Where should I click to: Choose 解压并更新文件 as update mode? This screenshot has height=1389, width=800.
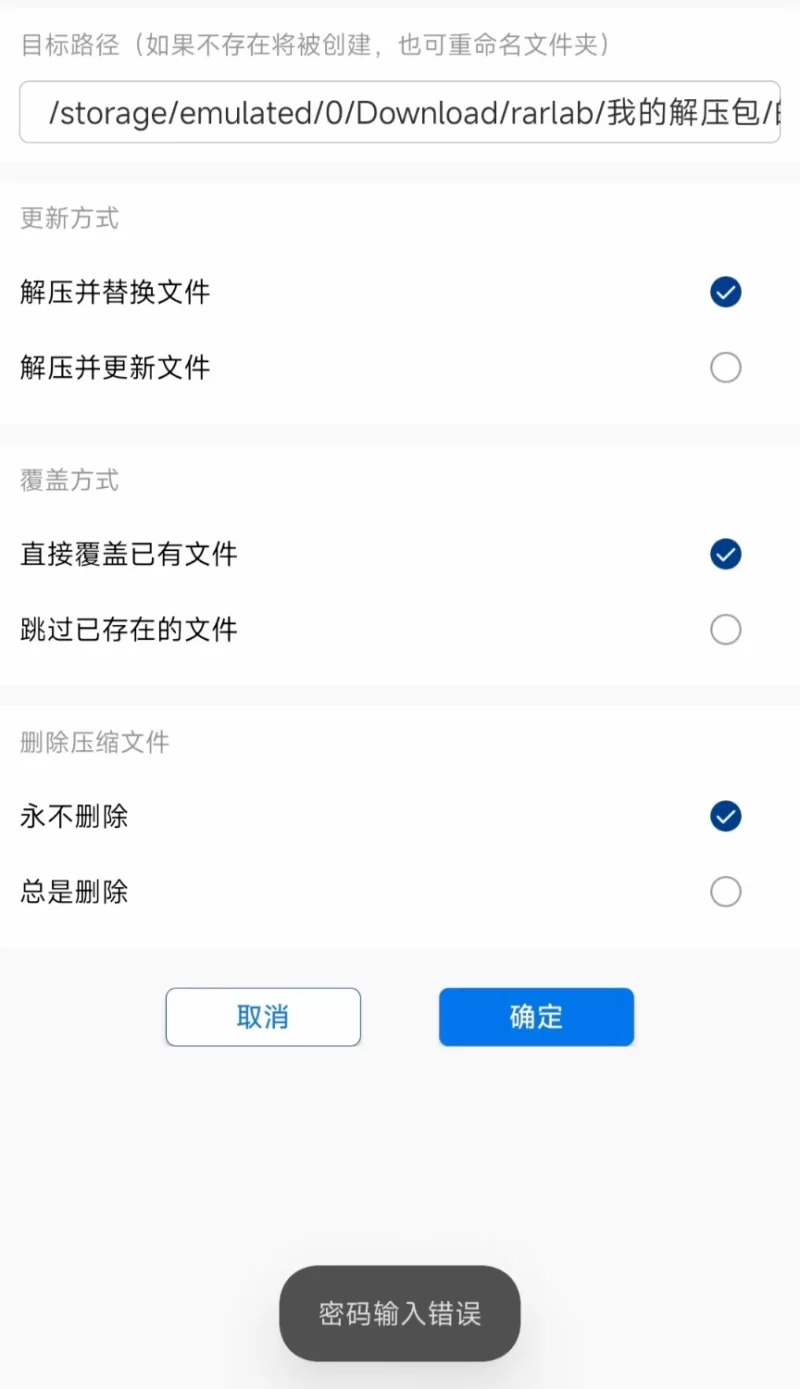click(400, 368)
